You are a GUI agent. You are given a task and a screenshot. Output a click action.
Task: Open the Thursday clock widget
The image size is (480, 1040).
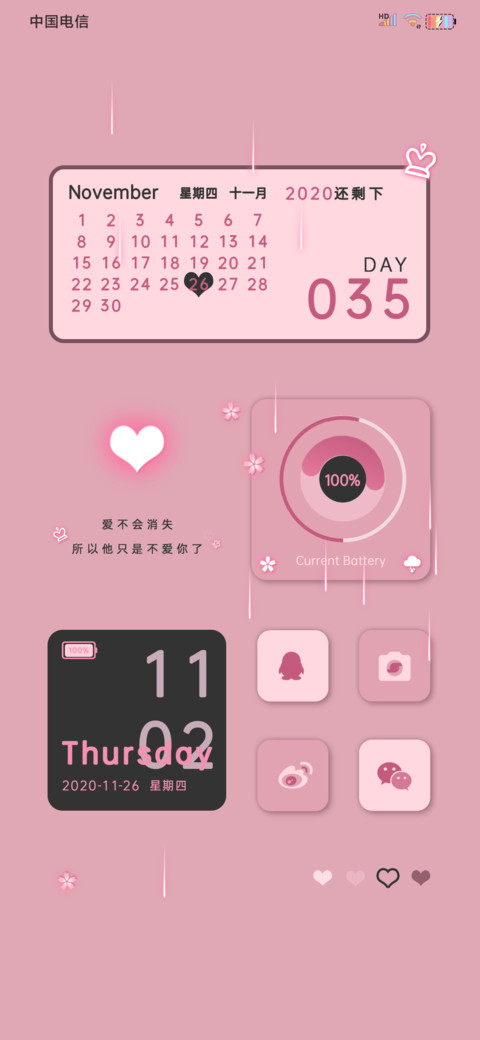click(x=137, y=720)
